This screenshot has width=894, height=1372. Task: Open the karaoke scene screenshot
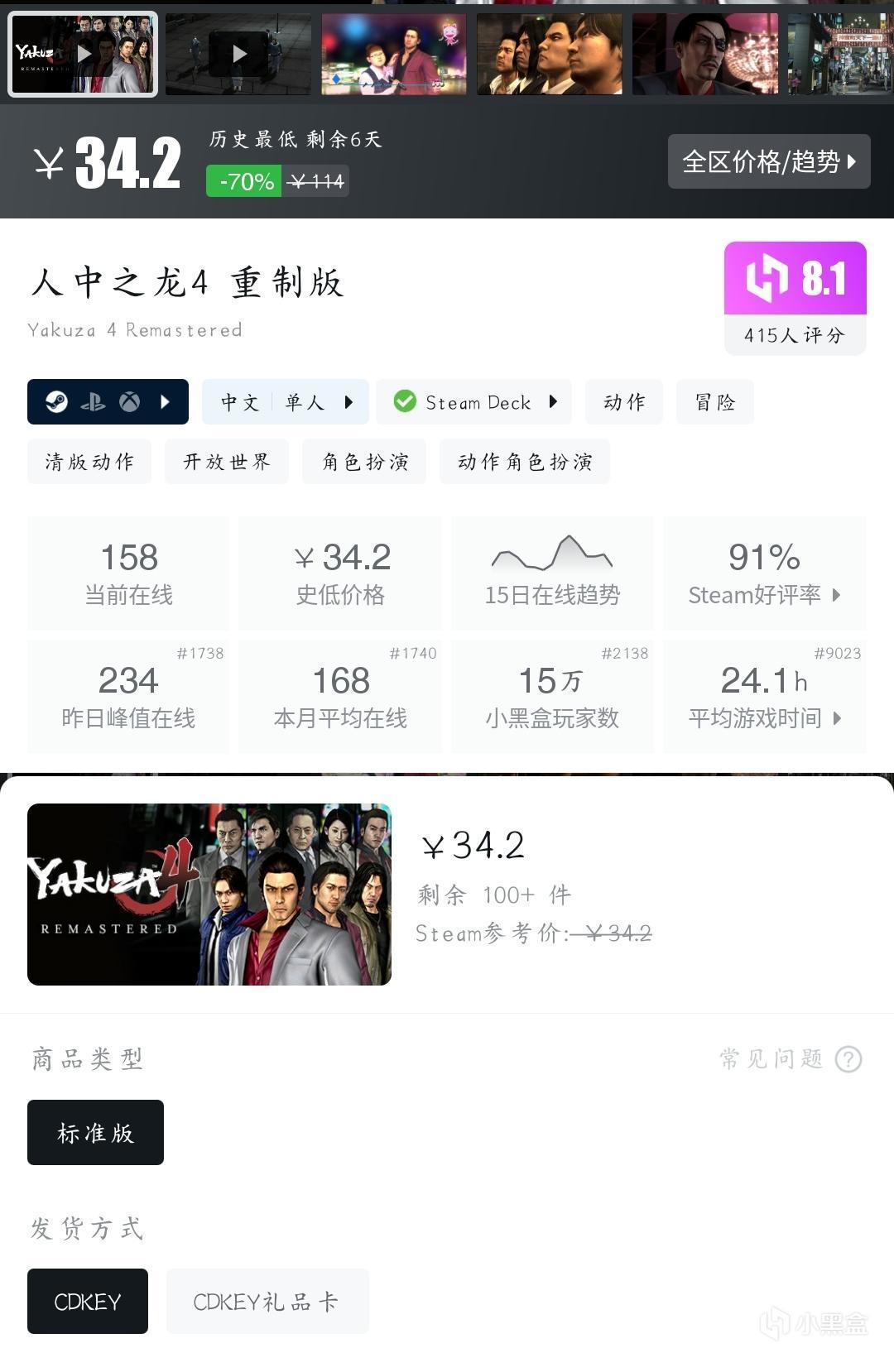pos(394,54)
